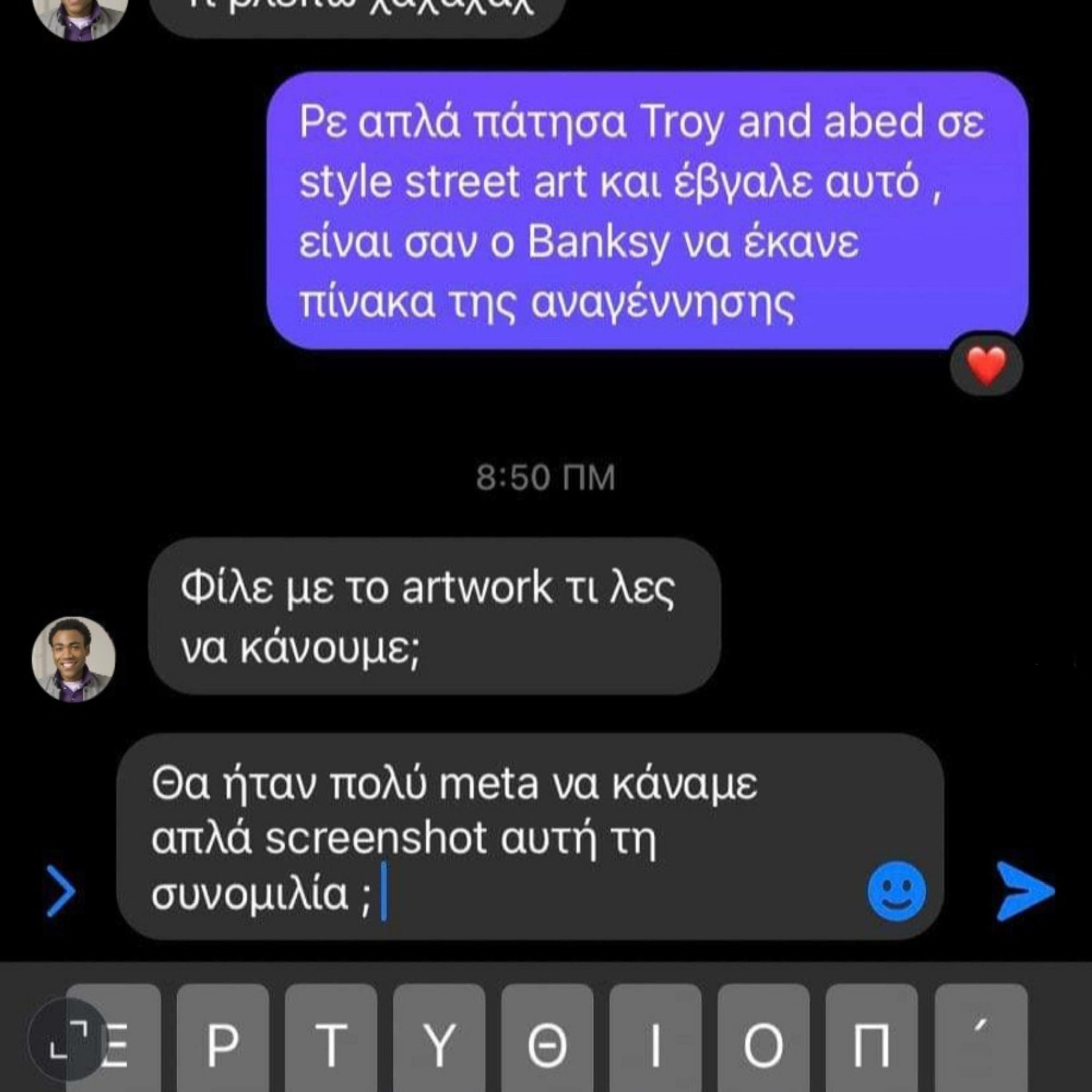Hit the Π key on the keyboard

(x=871, y=1043)
